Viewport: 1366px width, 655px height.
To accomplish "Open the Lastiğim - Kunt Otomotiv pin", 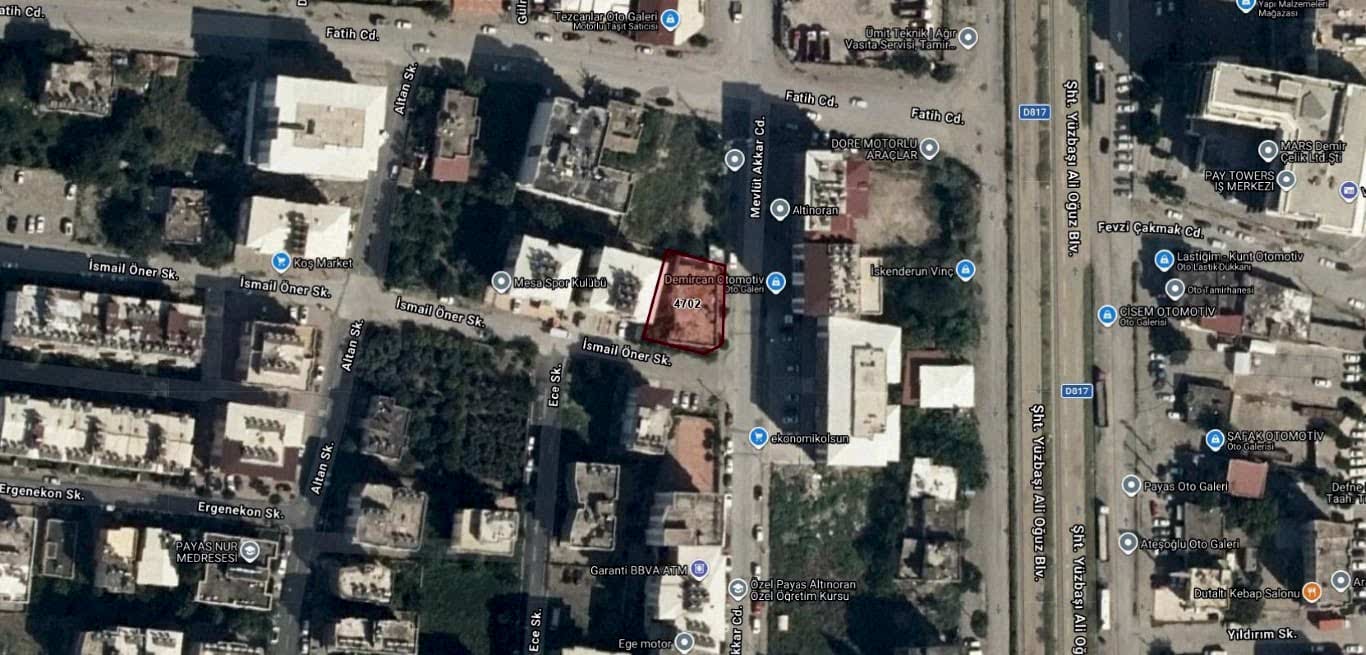I will pos(1164,260).
